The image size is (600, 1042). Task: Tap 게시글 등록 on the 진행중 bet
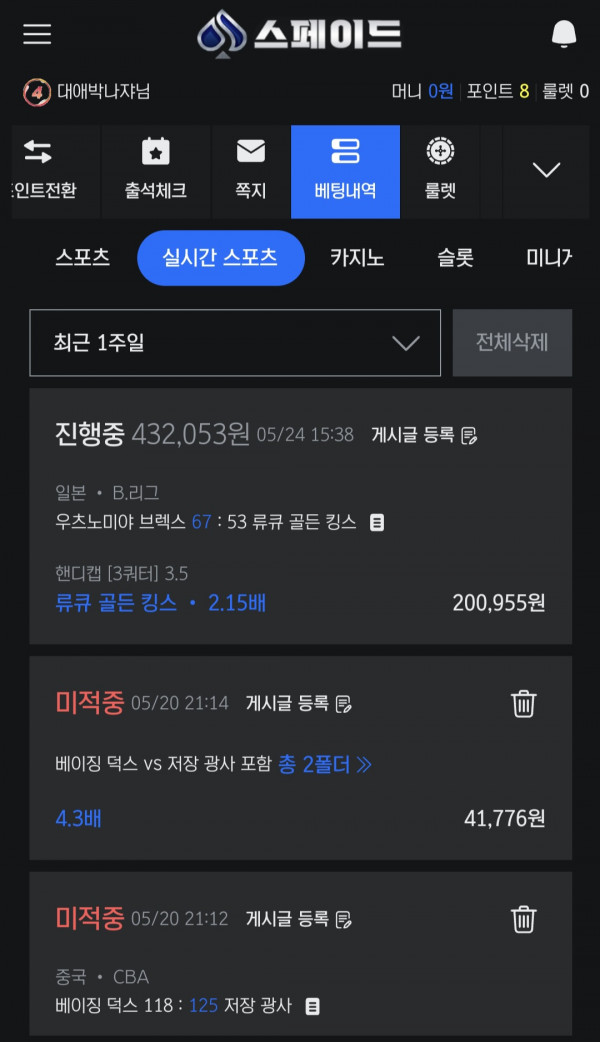click(424, 435)
